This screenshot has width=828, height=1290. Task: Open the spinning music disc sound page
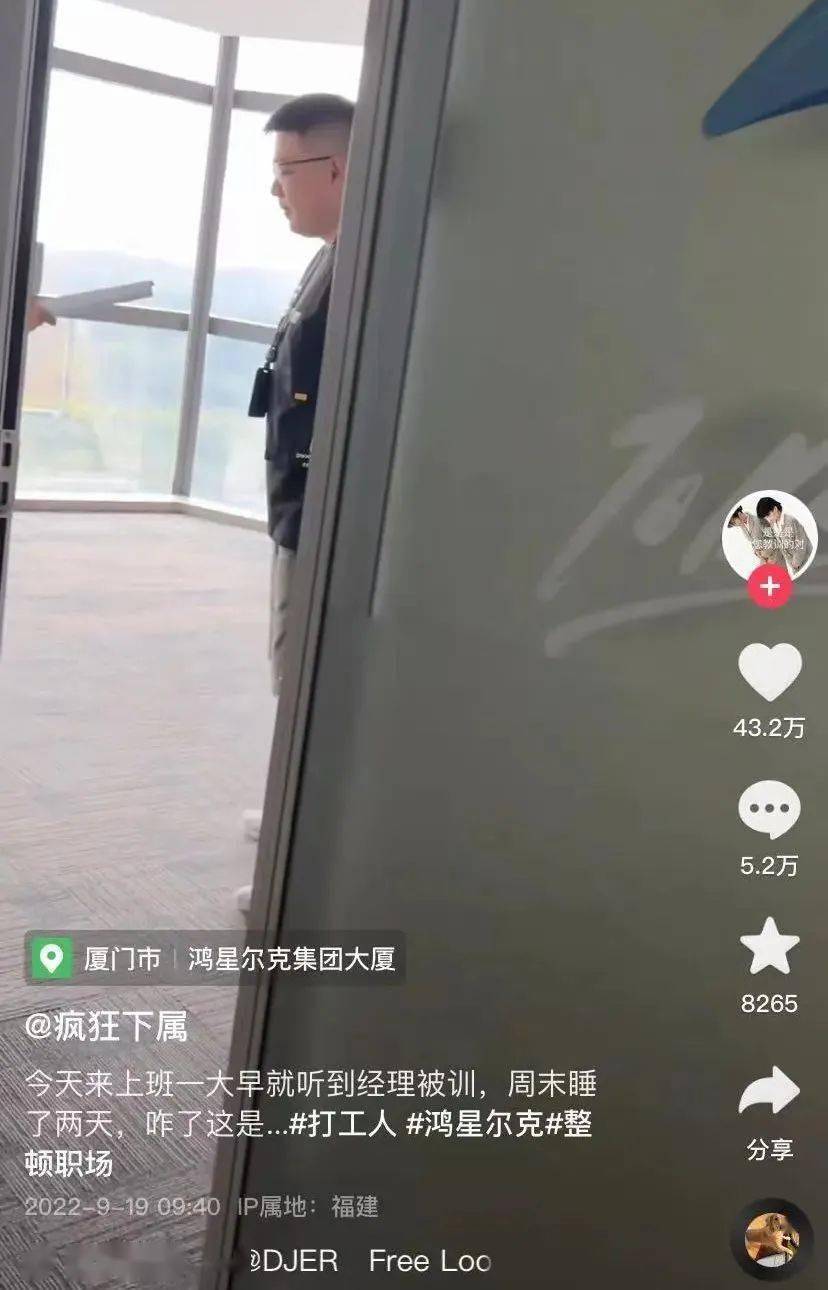[771, 1240]
